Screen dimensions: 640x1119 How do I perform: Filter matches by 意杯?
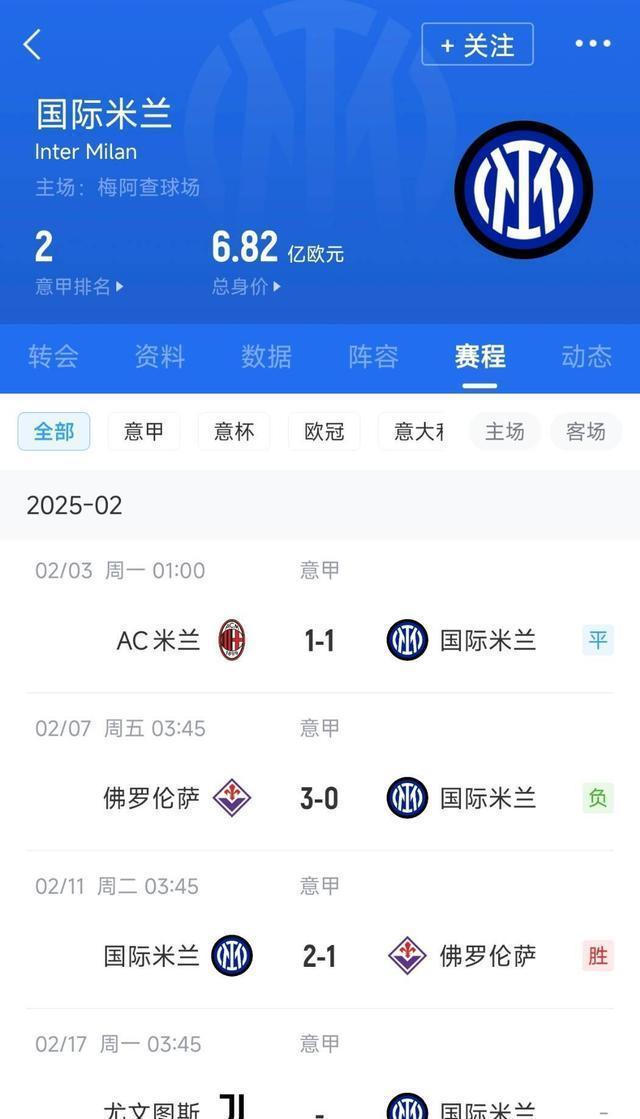[234, 432]
